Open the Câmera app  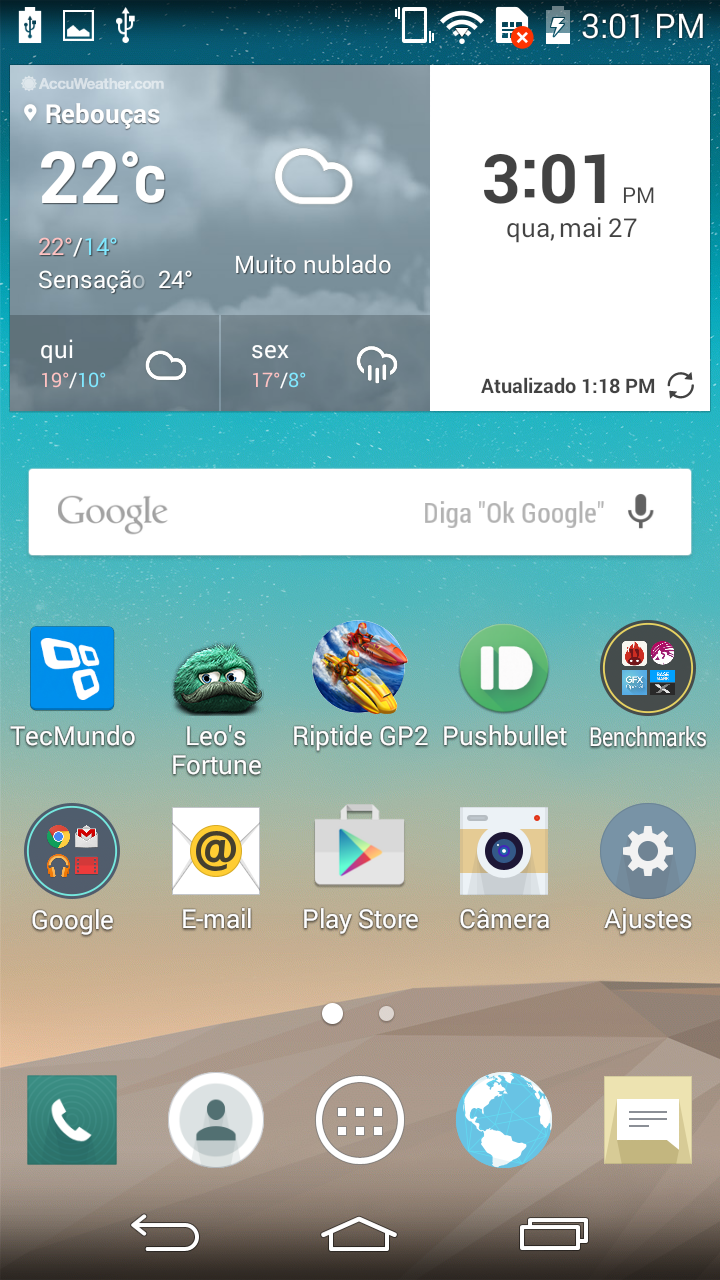[x=504, y=851]
